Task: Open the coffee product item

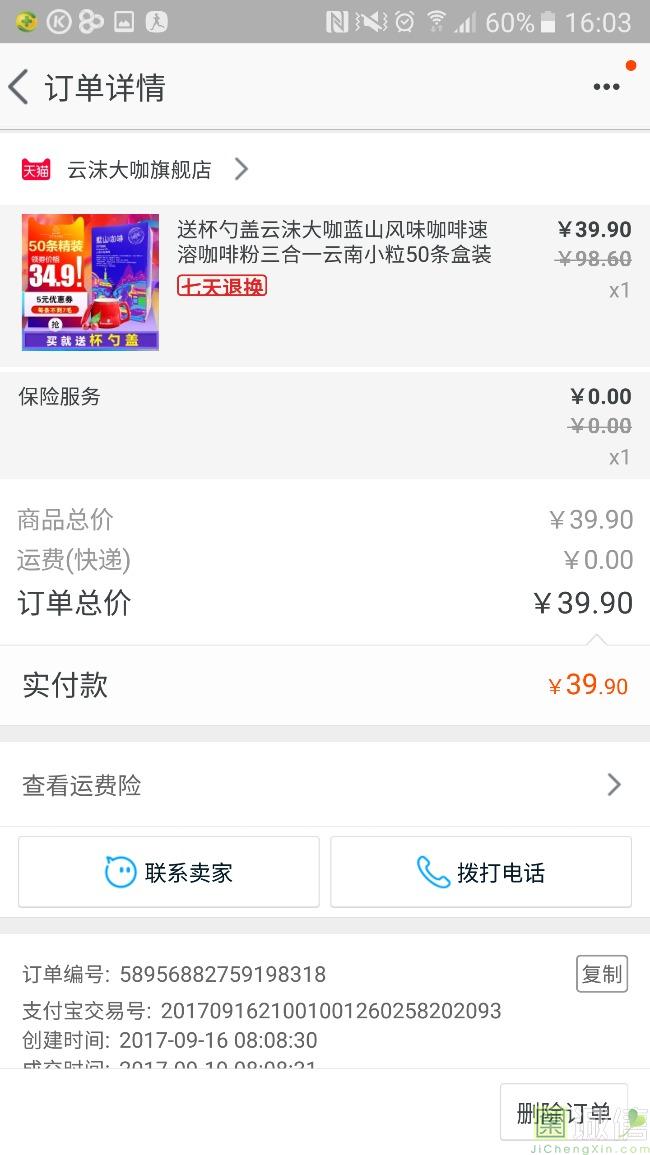Action: click(x=325, y=284)
